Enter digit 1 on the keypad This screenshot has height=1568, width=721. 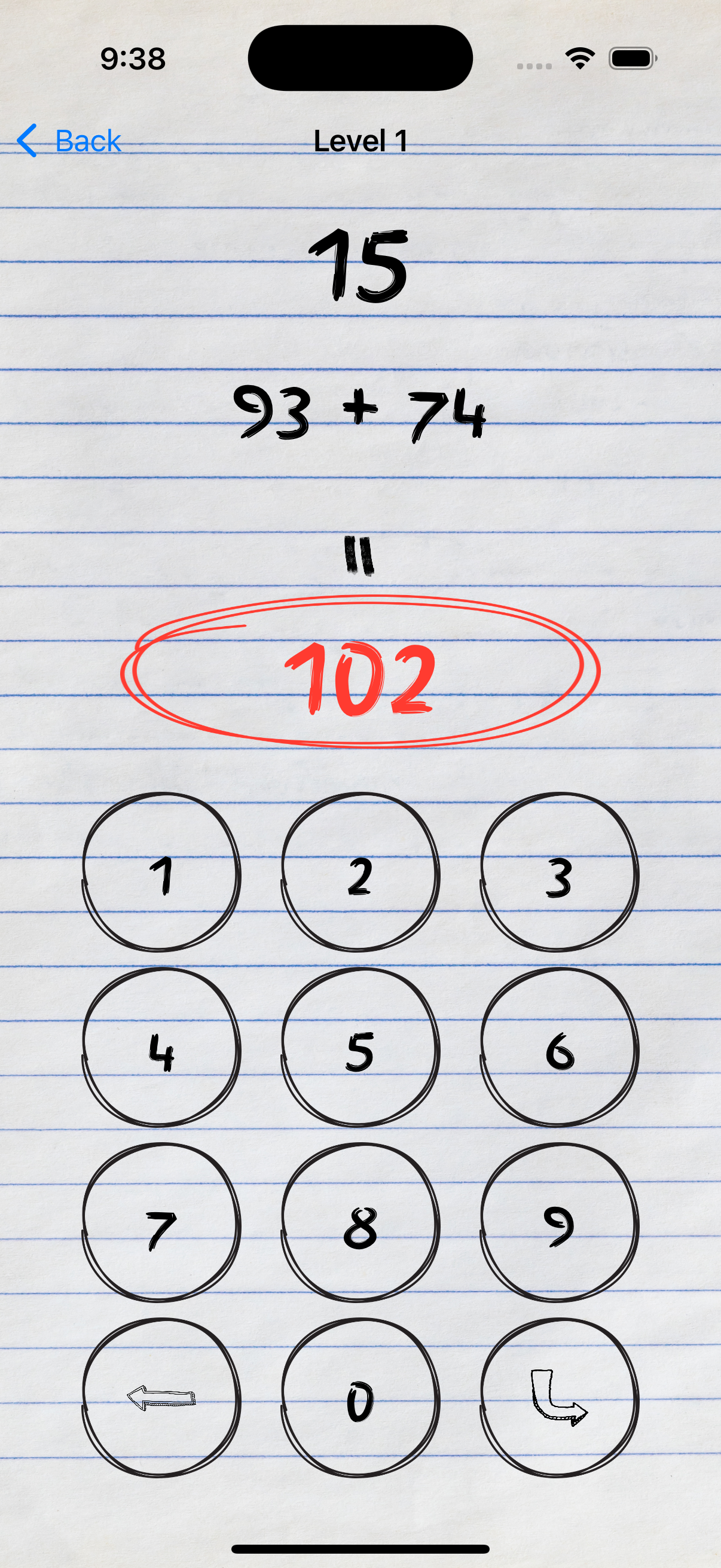click(x=161, y=873)
